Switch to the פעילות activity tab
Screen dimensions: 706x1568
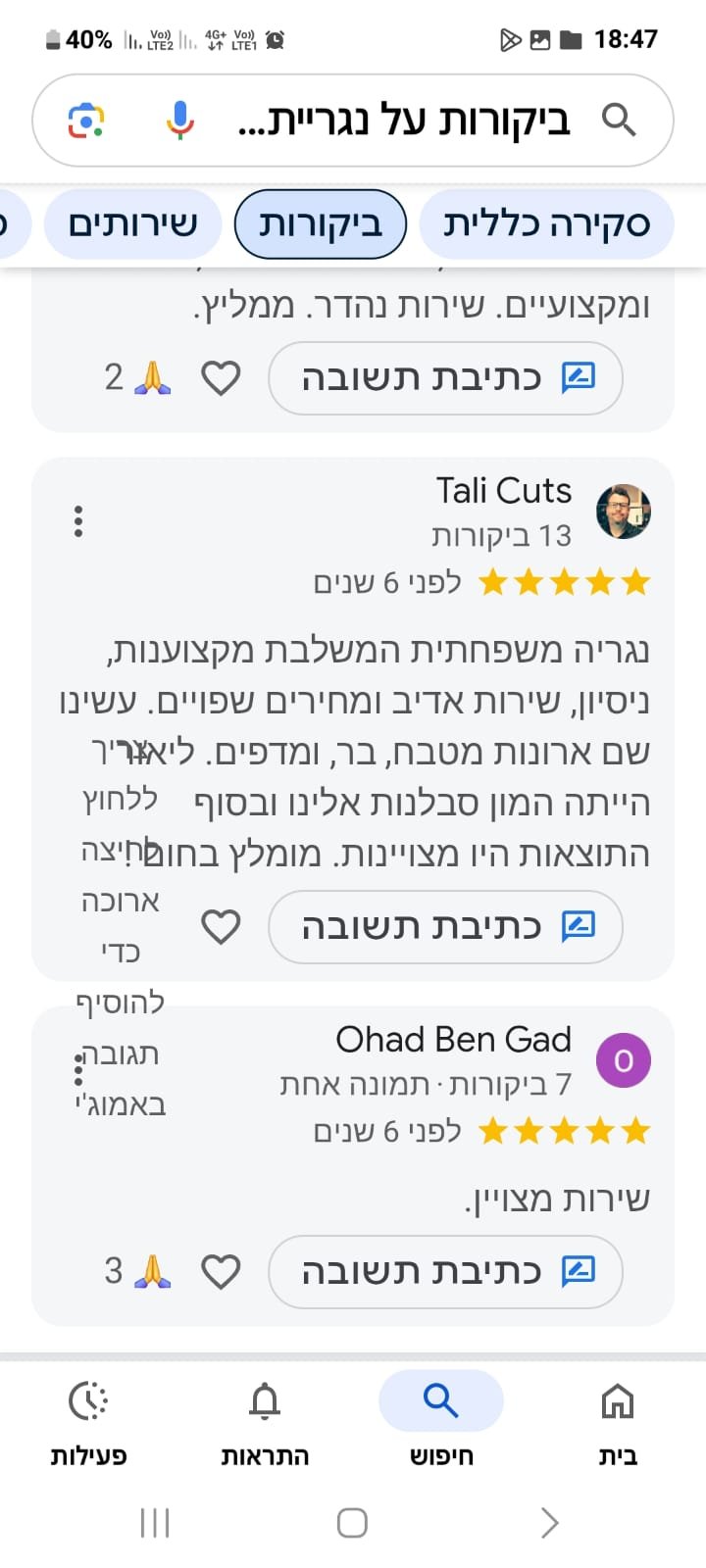click(x=88, y=1419)
